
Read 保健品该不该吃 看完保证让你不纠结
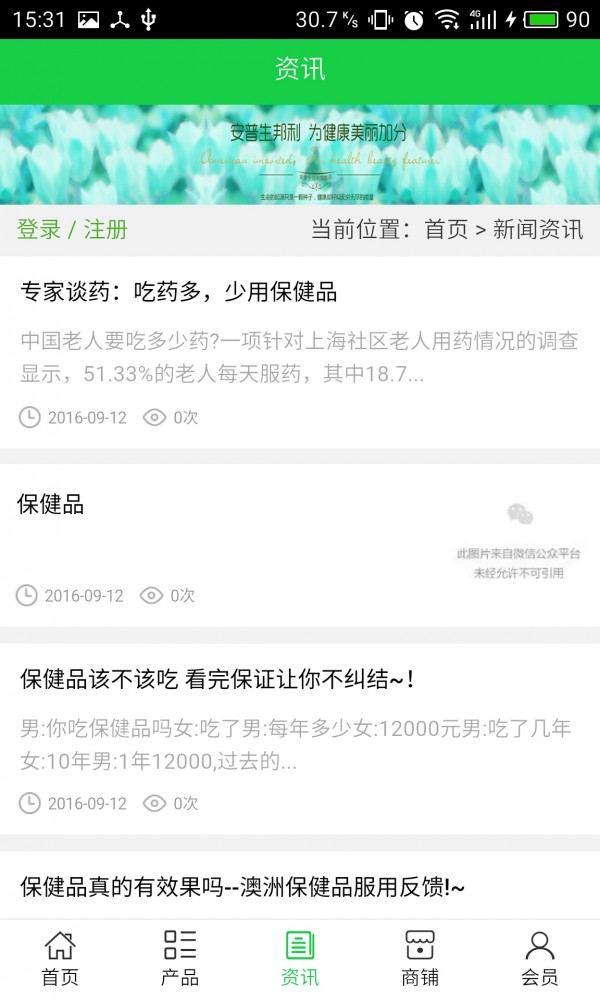pyautogui.click(x=217, y=679)
